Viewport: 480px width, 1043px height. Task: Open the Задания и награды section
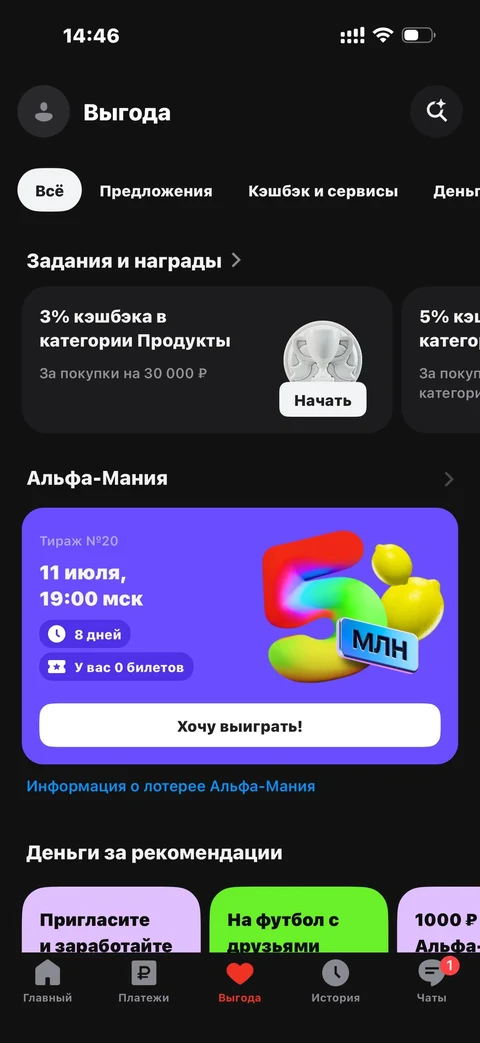click(x=134, y=261)
